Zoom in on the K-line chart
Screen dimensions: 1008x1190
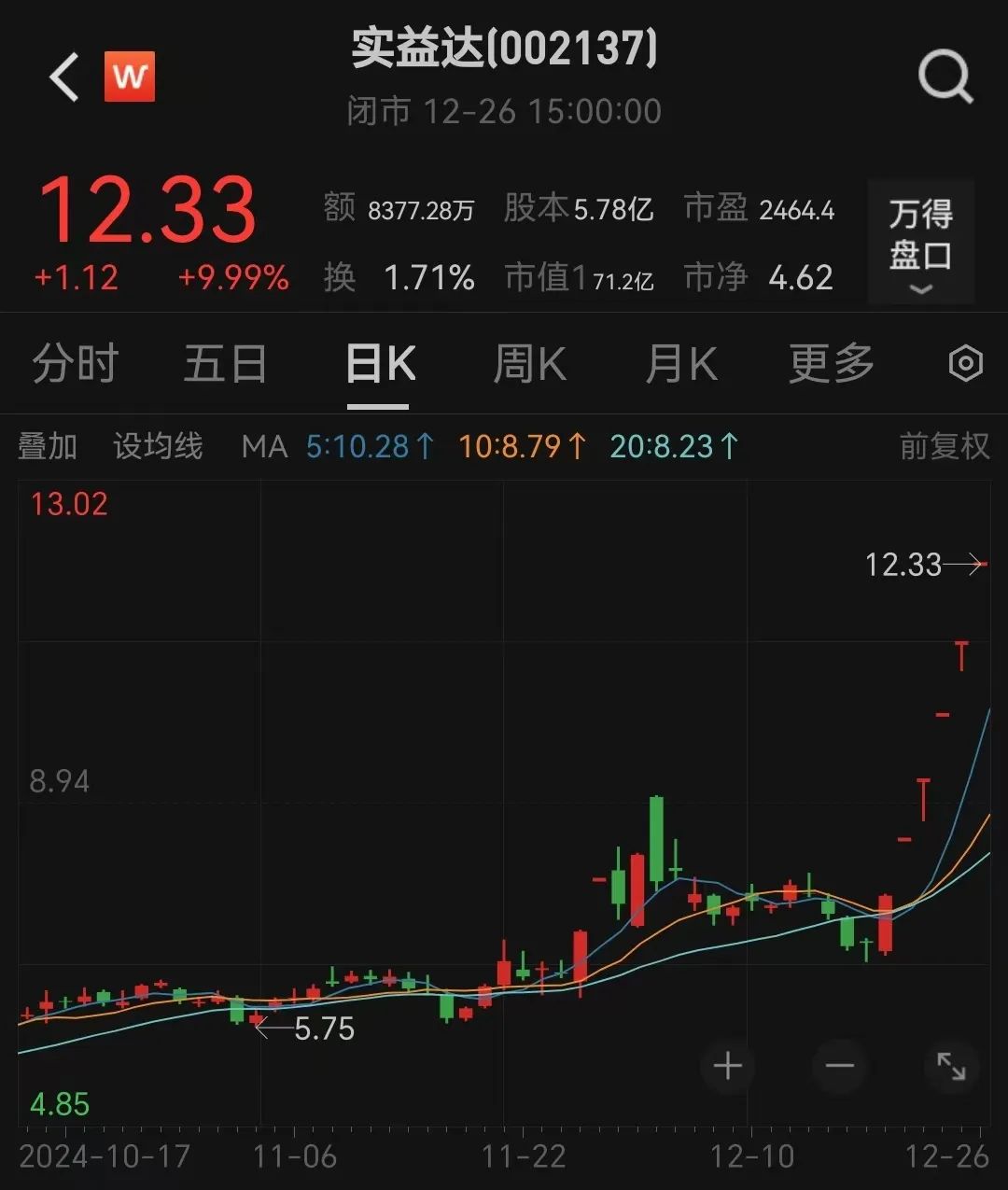727,1065
